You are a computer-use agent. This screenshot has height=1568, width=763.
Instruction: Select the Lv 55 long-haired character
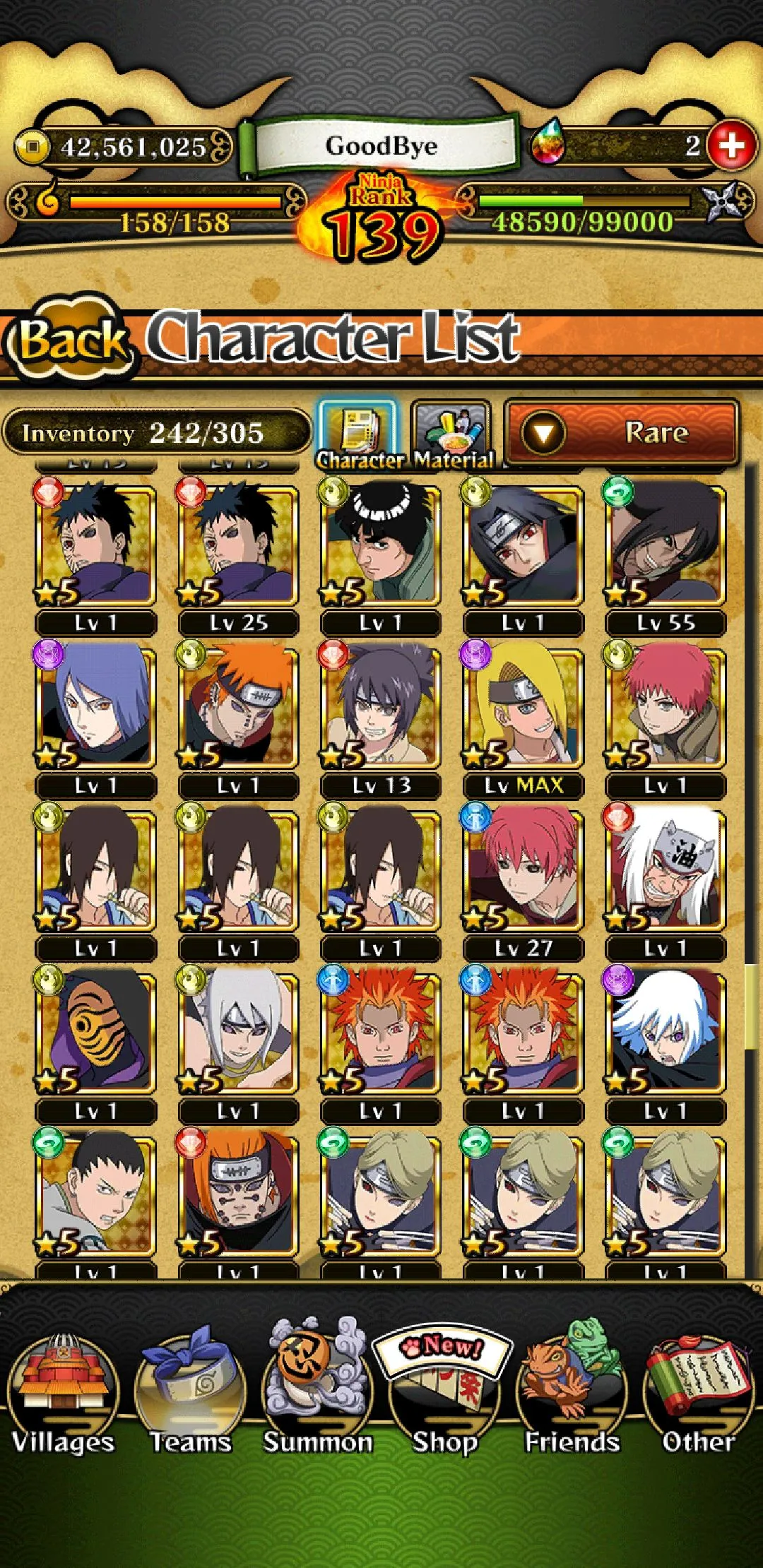pos(665,545)
